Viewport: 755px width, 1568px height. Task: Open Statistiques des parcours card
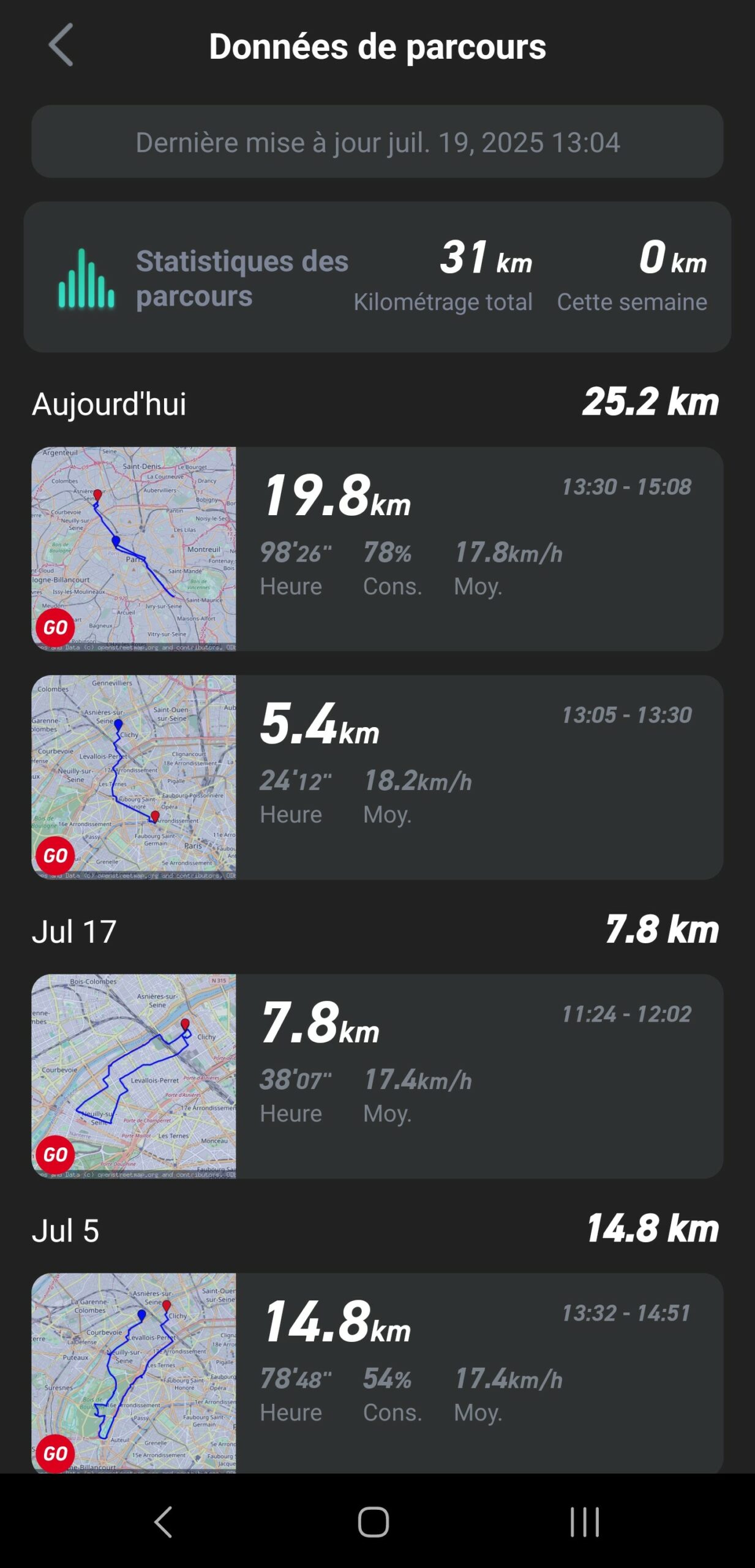377,277
